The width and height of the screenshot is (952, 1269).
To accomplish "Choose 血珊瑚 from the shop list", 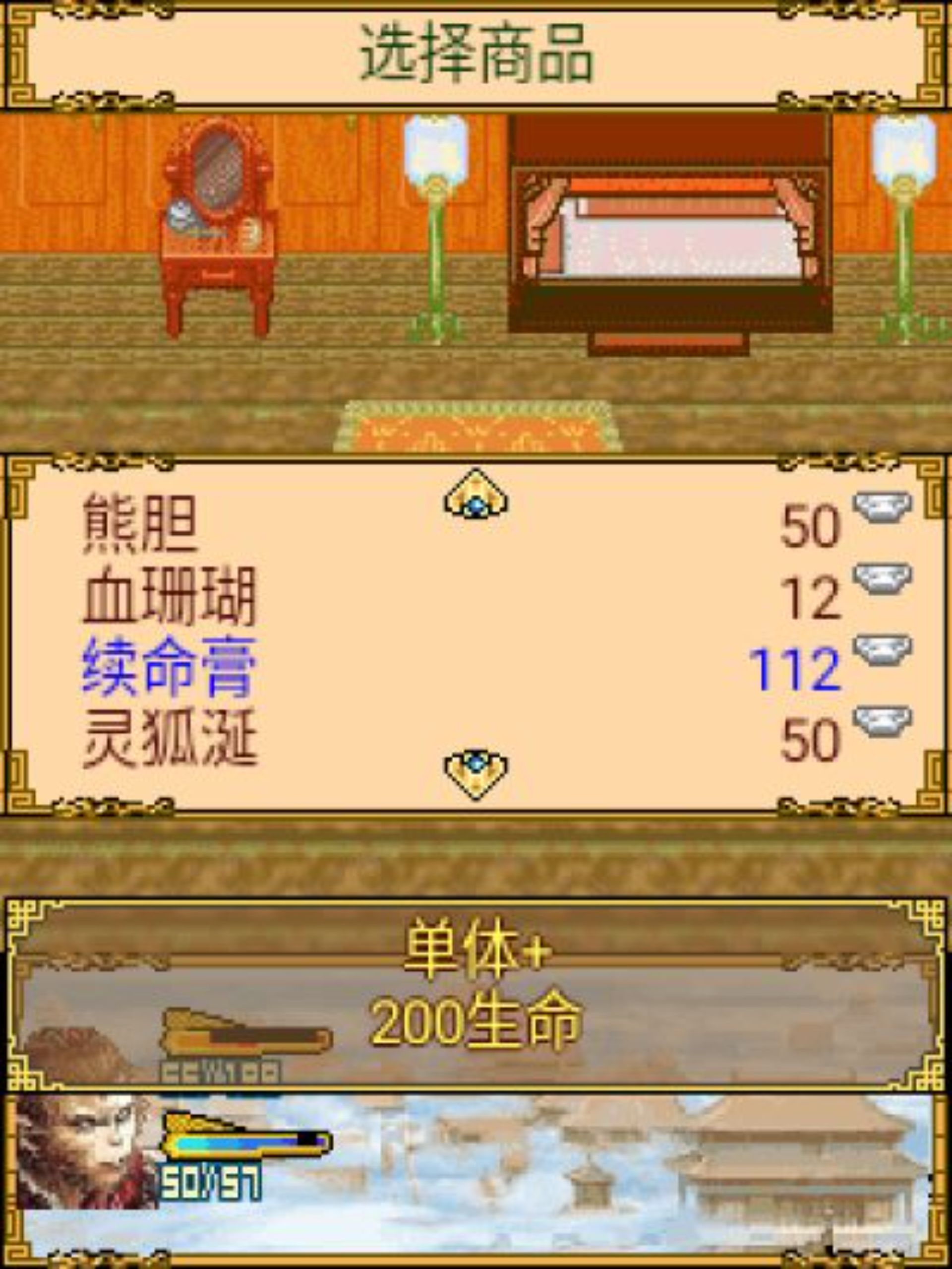I will [x=170, y=597].
